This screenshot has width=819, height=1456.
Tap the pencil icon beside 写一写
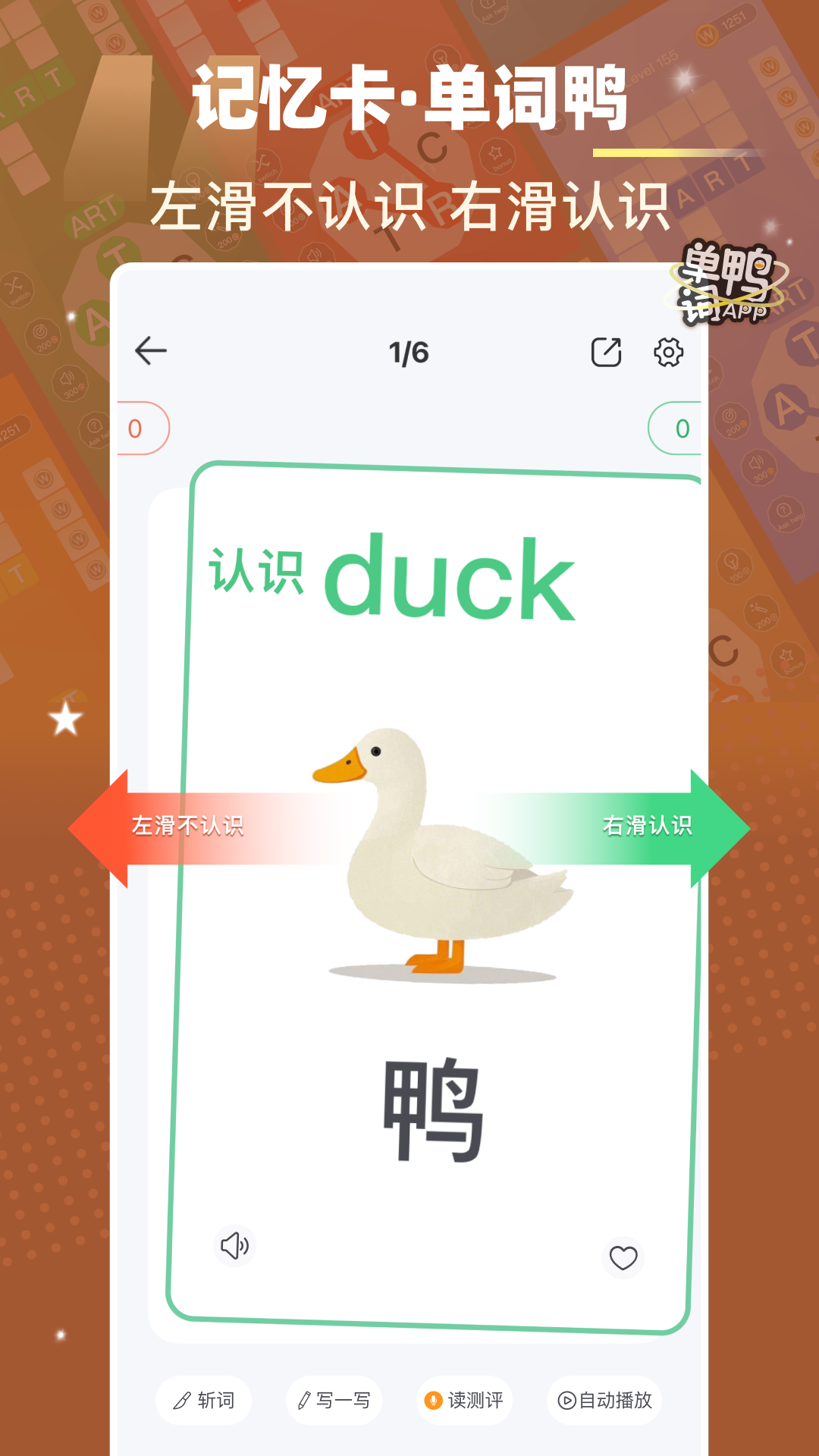point(304,1401)
